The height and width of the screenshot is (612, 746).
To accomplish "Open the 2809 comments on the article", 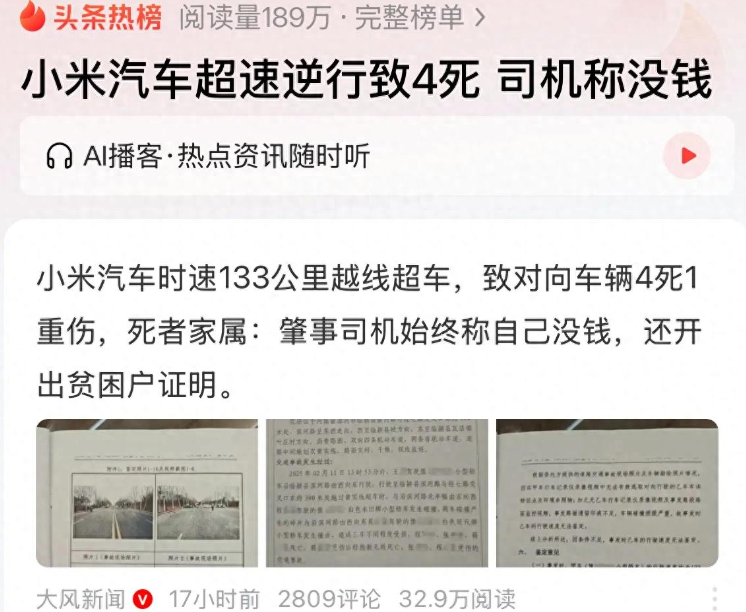I will click(x=329, y=598).
